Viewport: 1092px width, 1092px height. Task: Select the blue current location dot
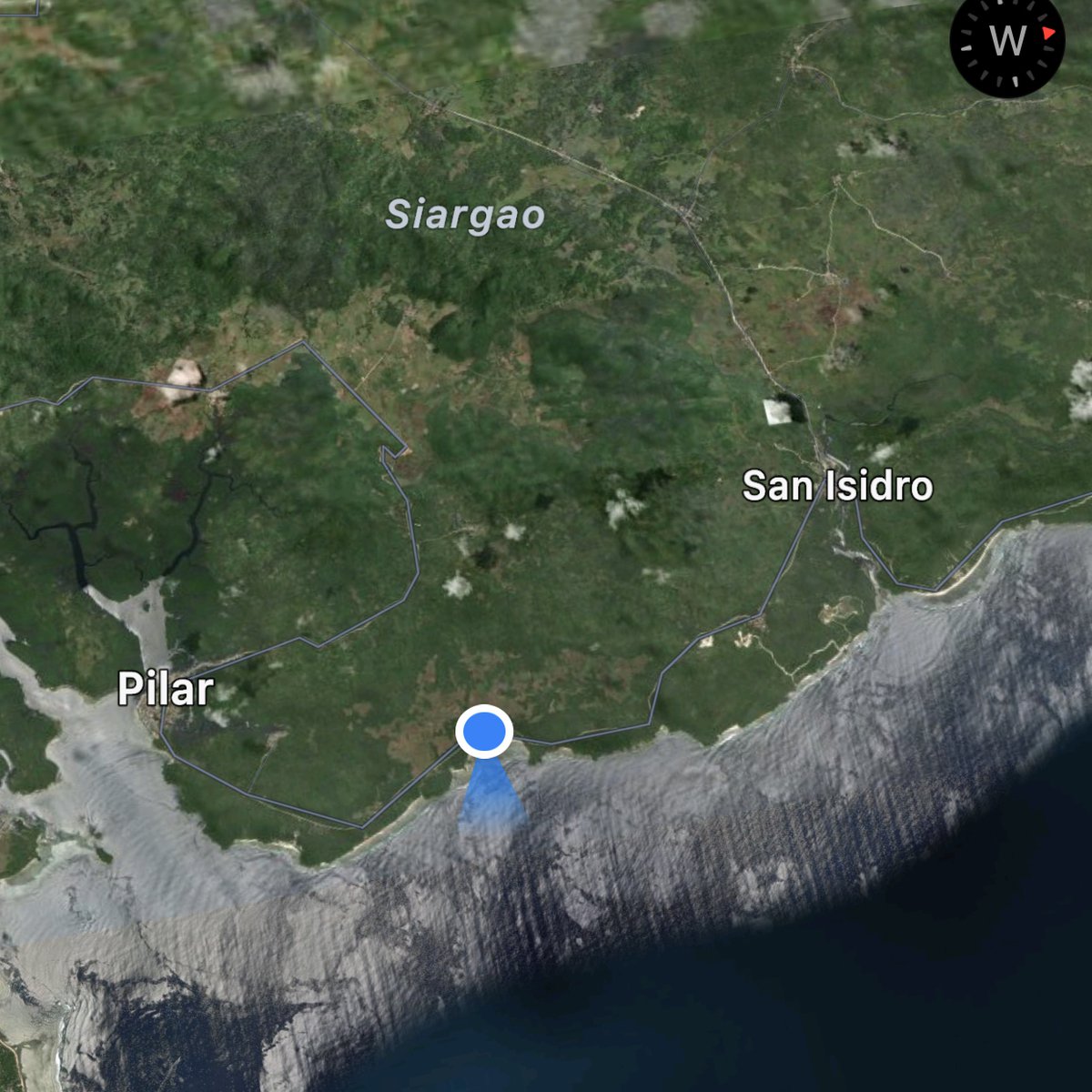click(x=484, y=732)
